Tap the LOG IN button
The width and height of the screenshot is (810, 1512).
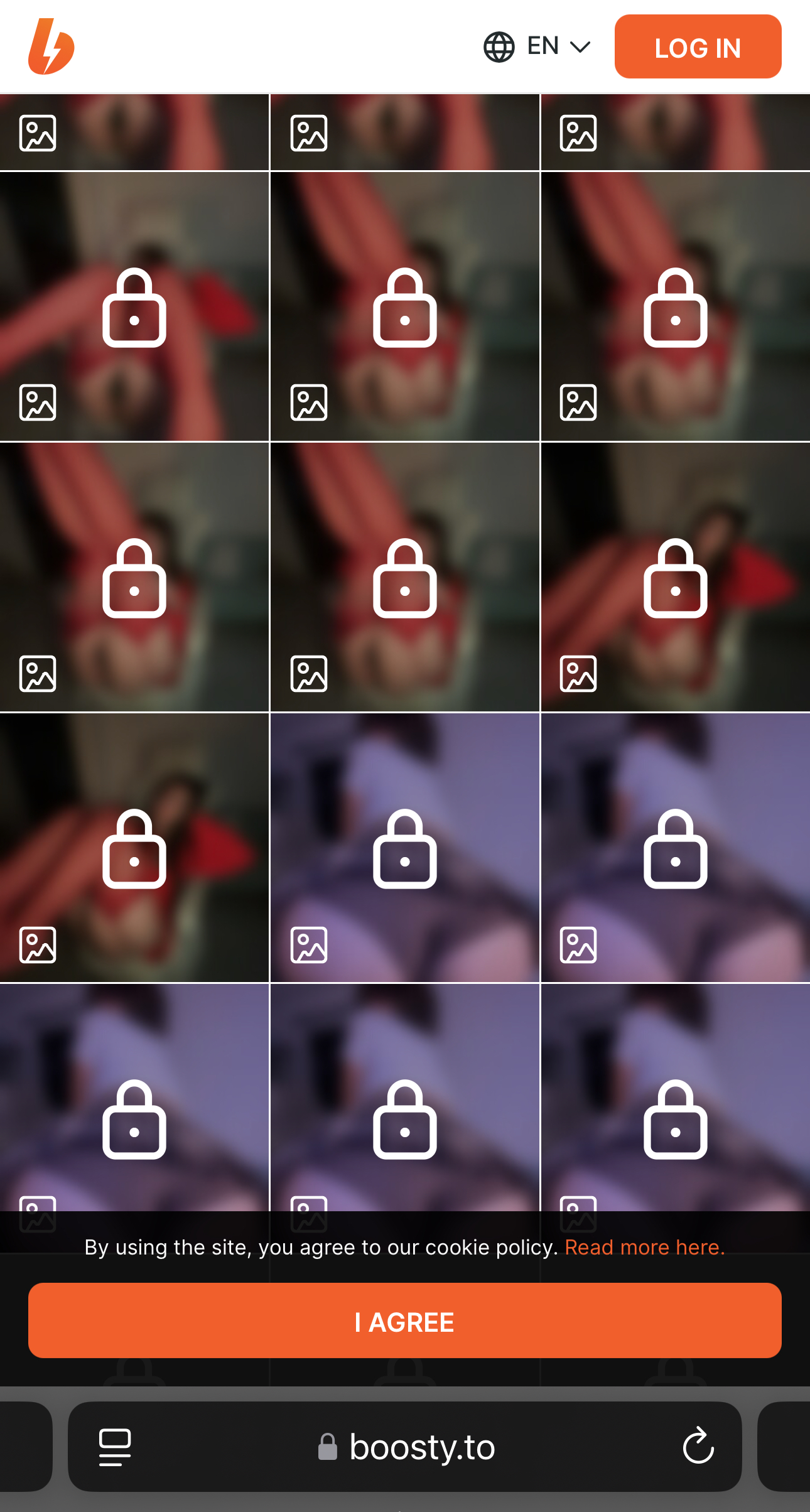698,47
